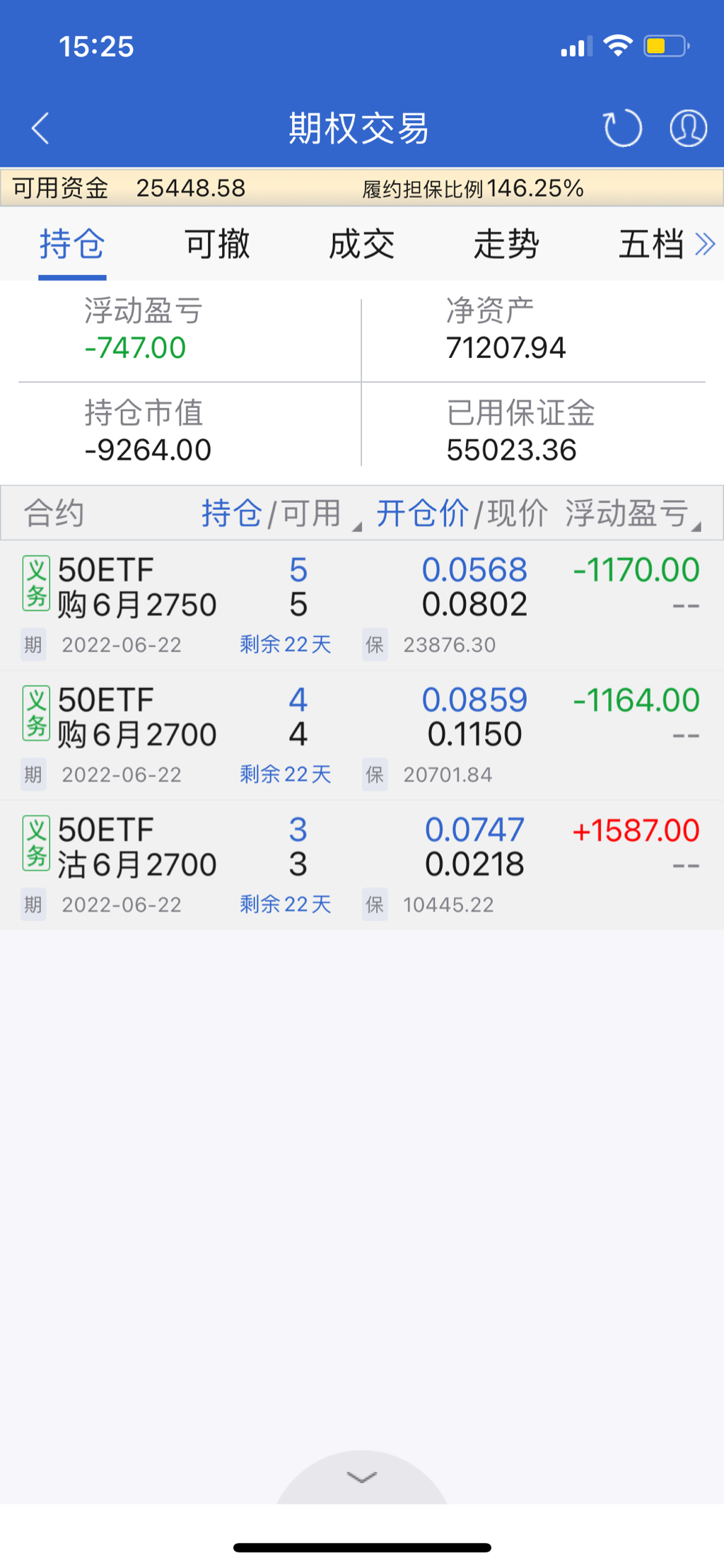Show more tabs with double arrow
The width and height of the screenshot is (724, 1568).
click(705, 245)
